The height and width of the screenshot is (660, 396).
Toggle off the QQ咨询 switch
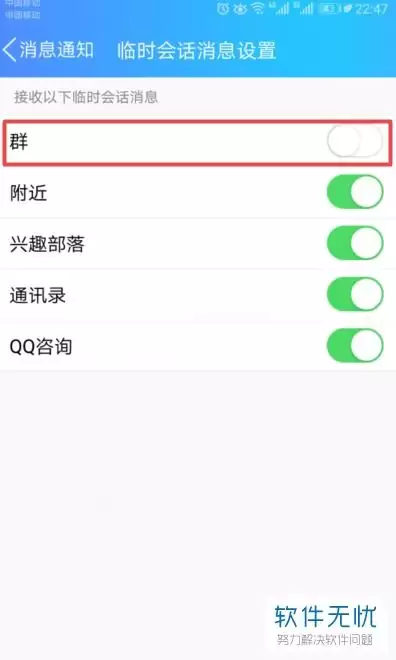point(355,346)
